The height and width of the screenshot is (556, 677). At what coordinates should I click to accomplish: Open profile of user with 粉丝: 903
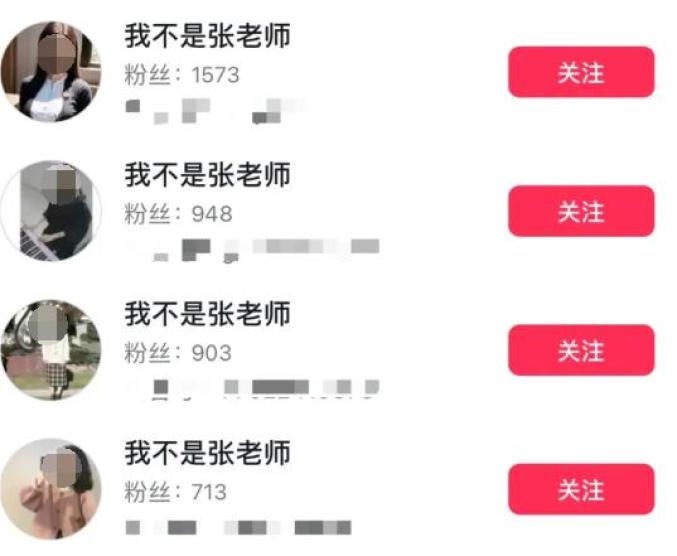50,350
